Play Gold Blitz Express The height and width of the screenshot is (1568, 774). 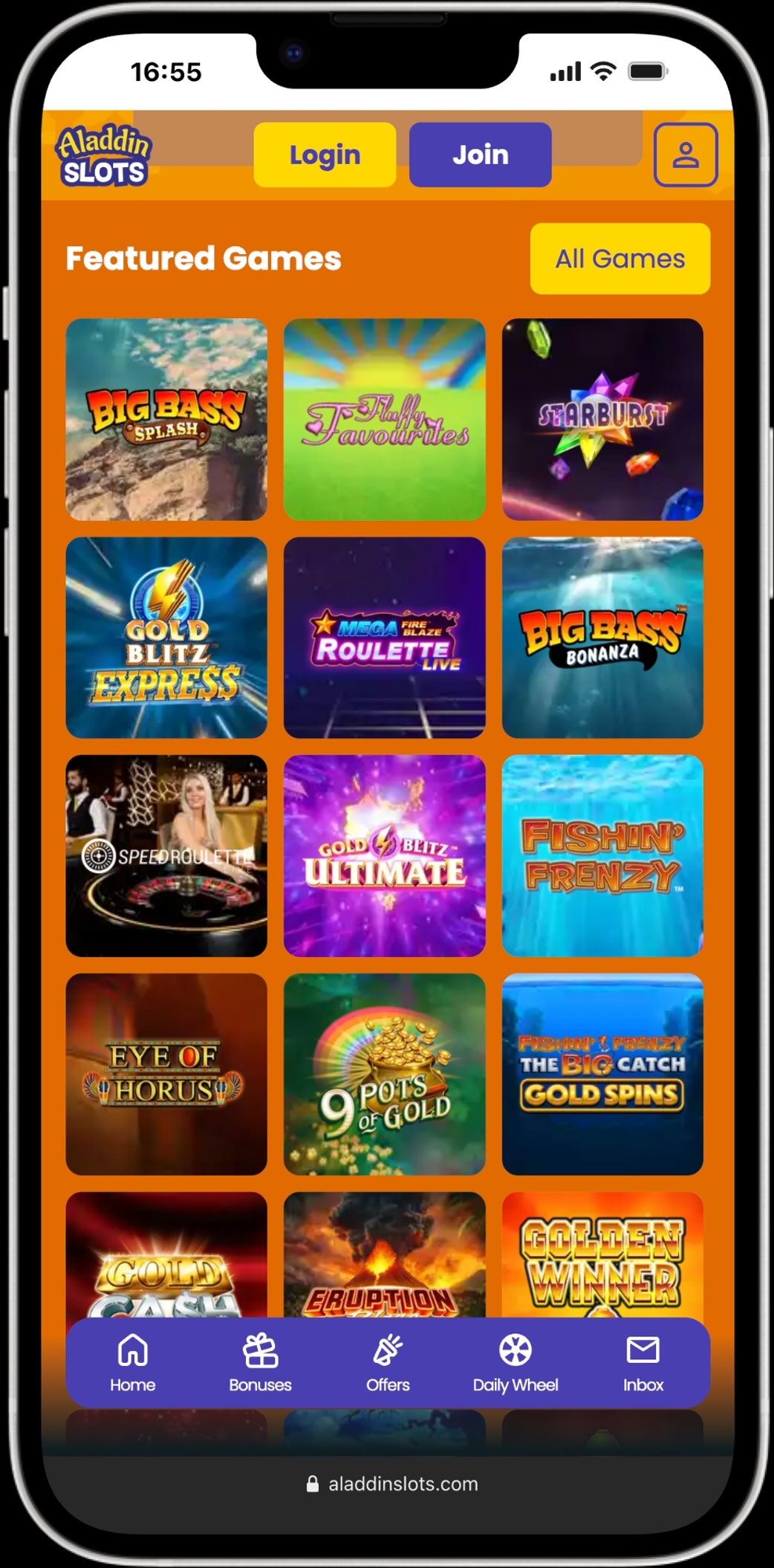[x=166, y=638]
